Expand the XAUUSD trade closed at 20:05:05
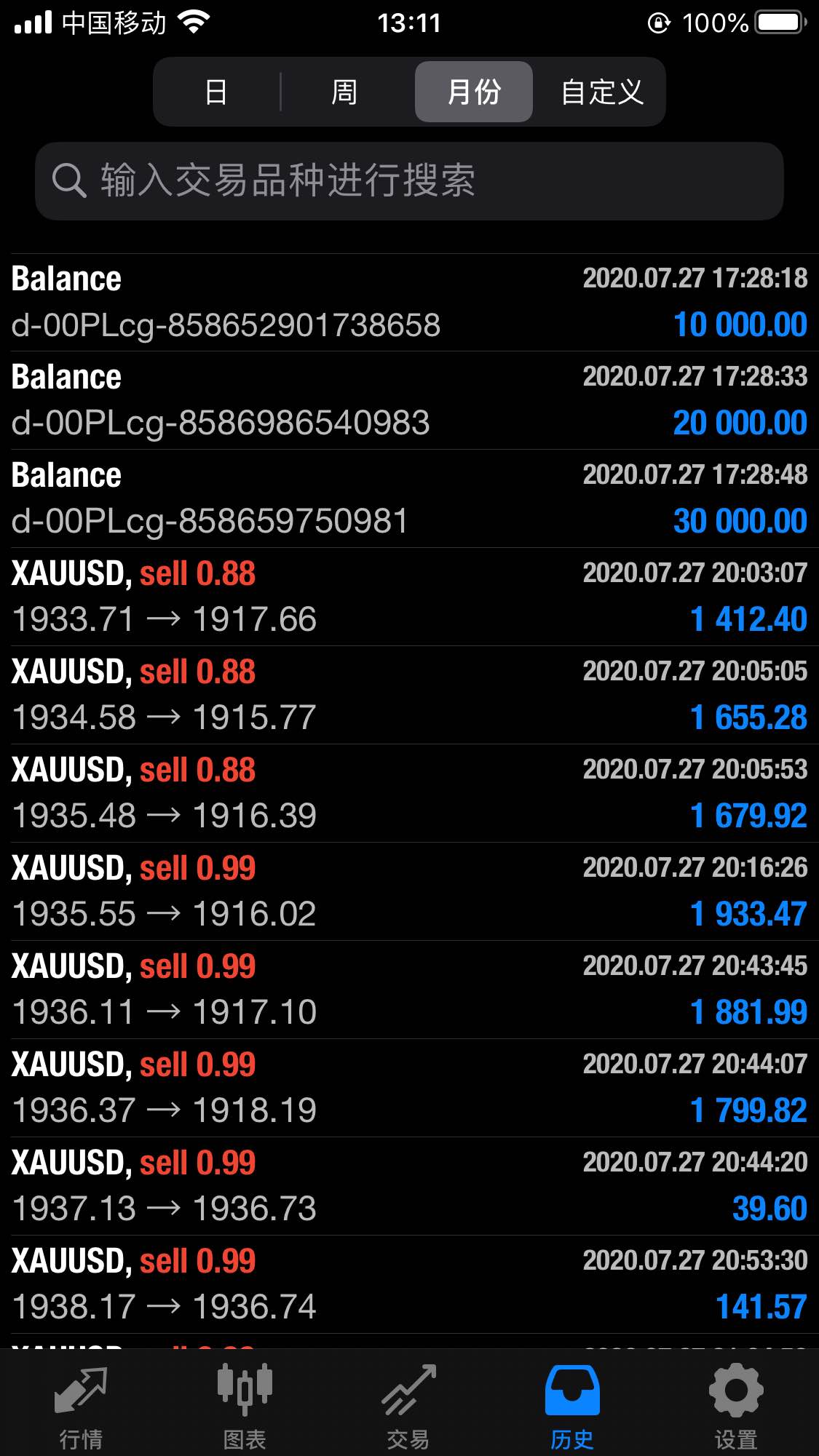Image resolution: width=819 pixels, height=1456 pixels. pyautogui.click(x=409, y=695)
